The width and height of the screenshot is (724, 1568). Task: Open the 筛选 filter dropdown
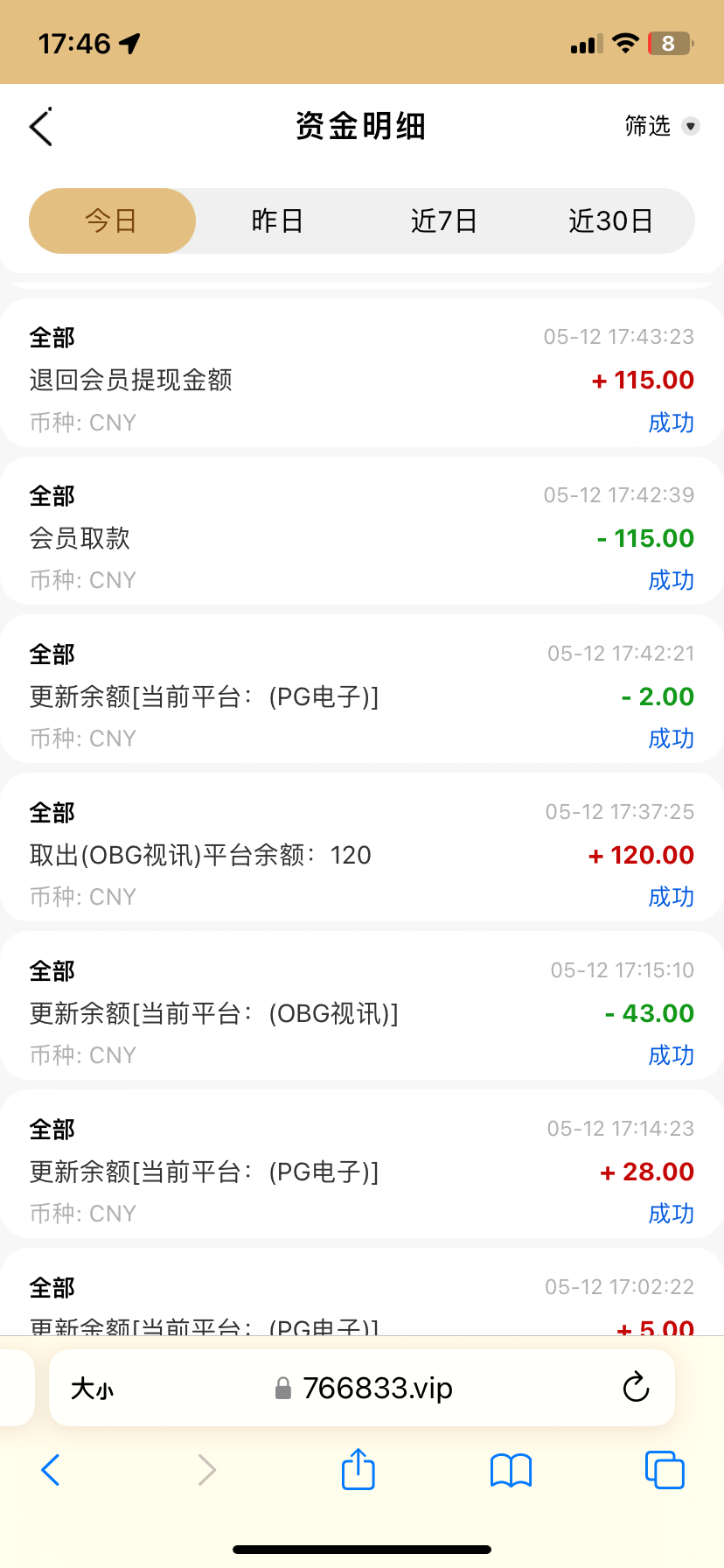pos(662,127)
